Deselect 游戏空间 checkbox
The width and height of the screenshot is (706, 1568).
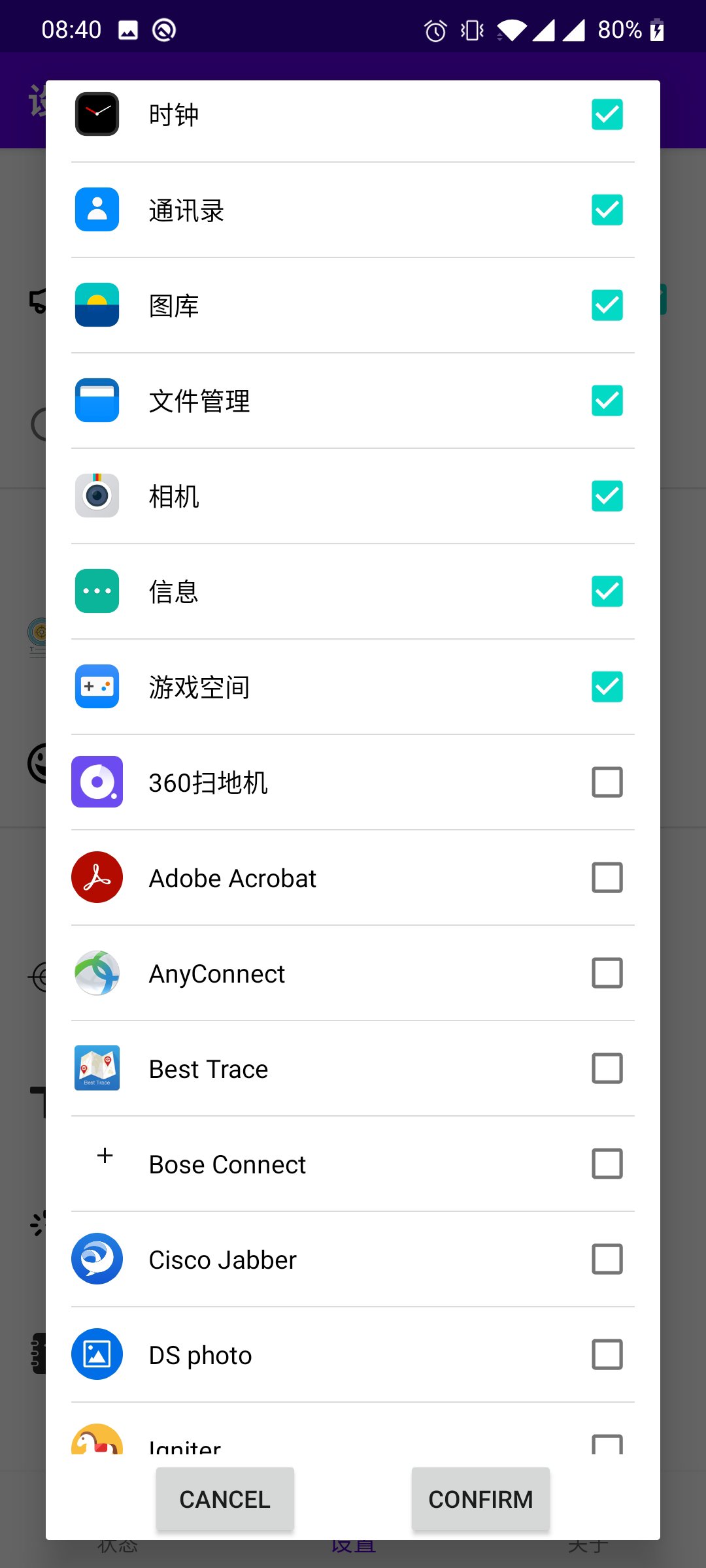click(x=607, y=687)
